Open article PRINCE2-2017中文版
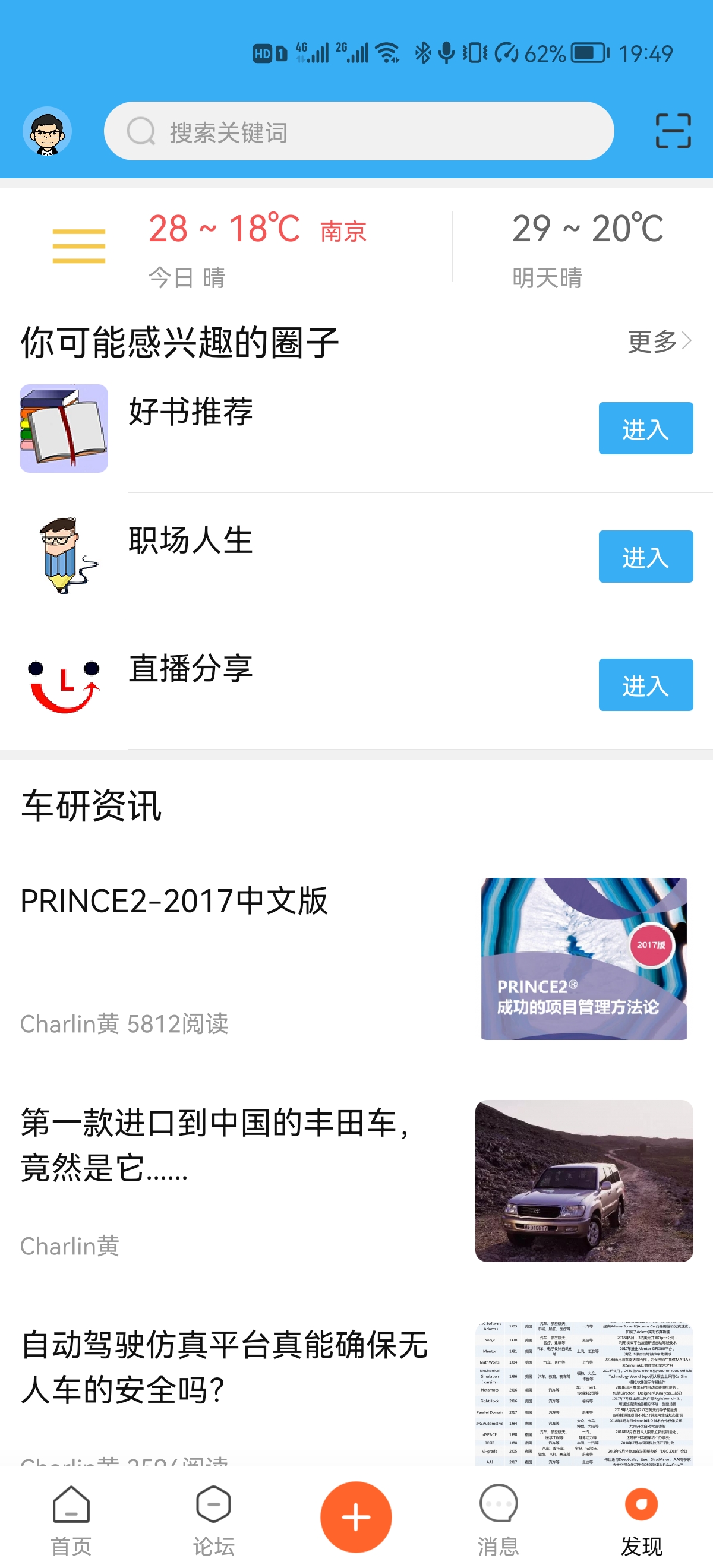Image resolution: width=713 pixels, height=1568 pixels. coord(175,903)
